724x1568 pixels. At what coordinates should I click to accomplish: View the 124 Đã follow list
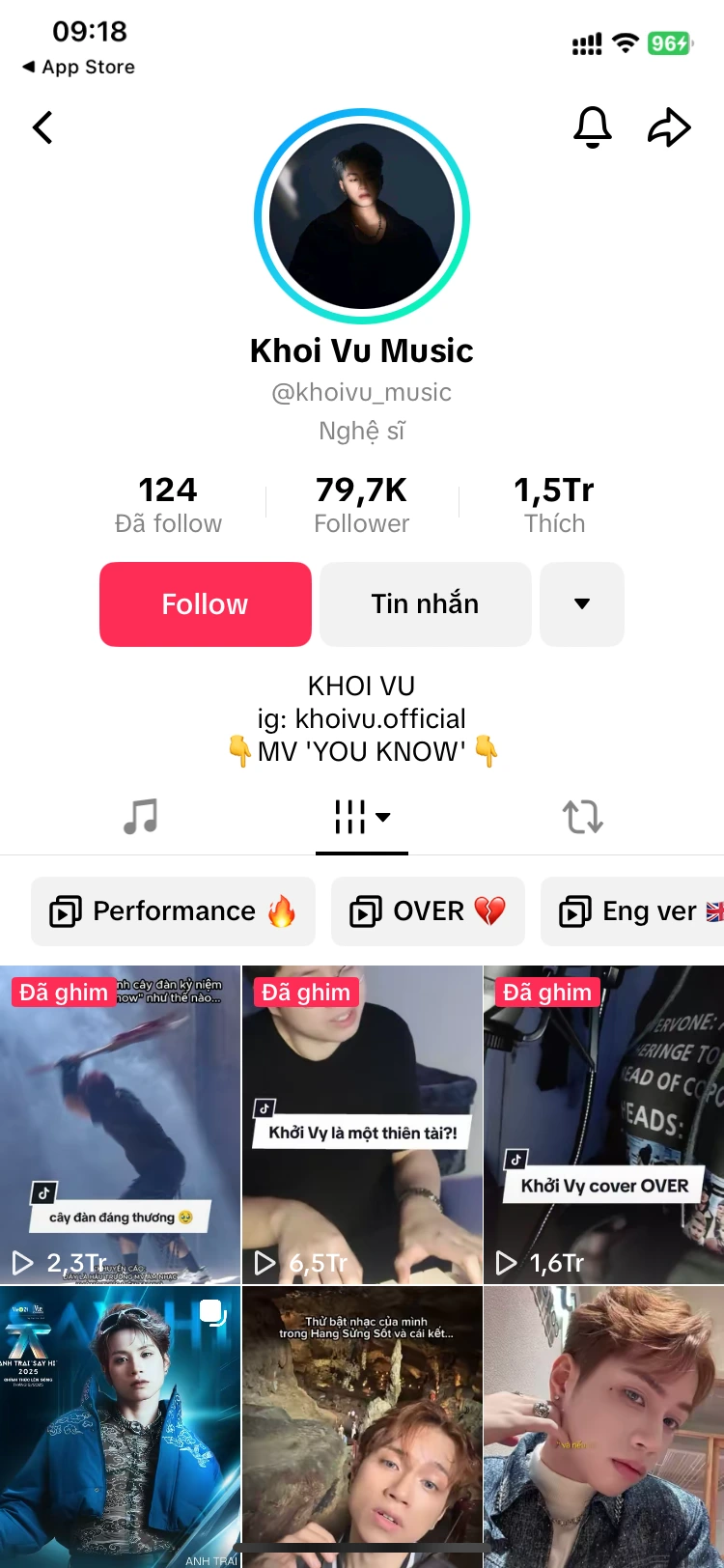(168, 505)
